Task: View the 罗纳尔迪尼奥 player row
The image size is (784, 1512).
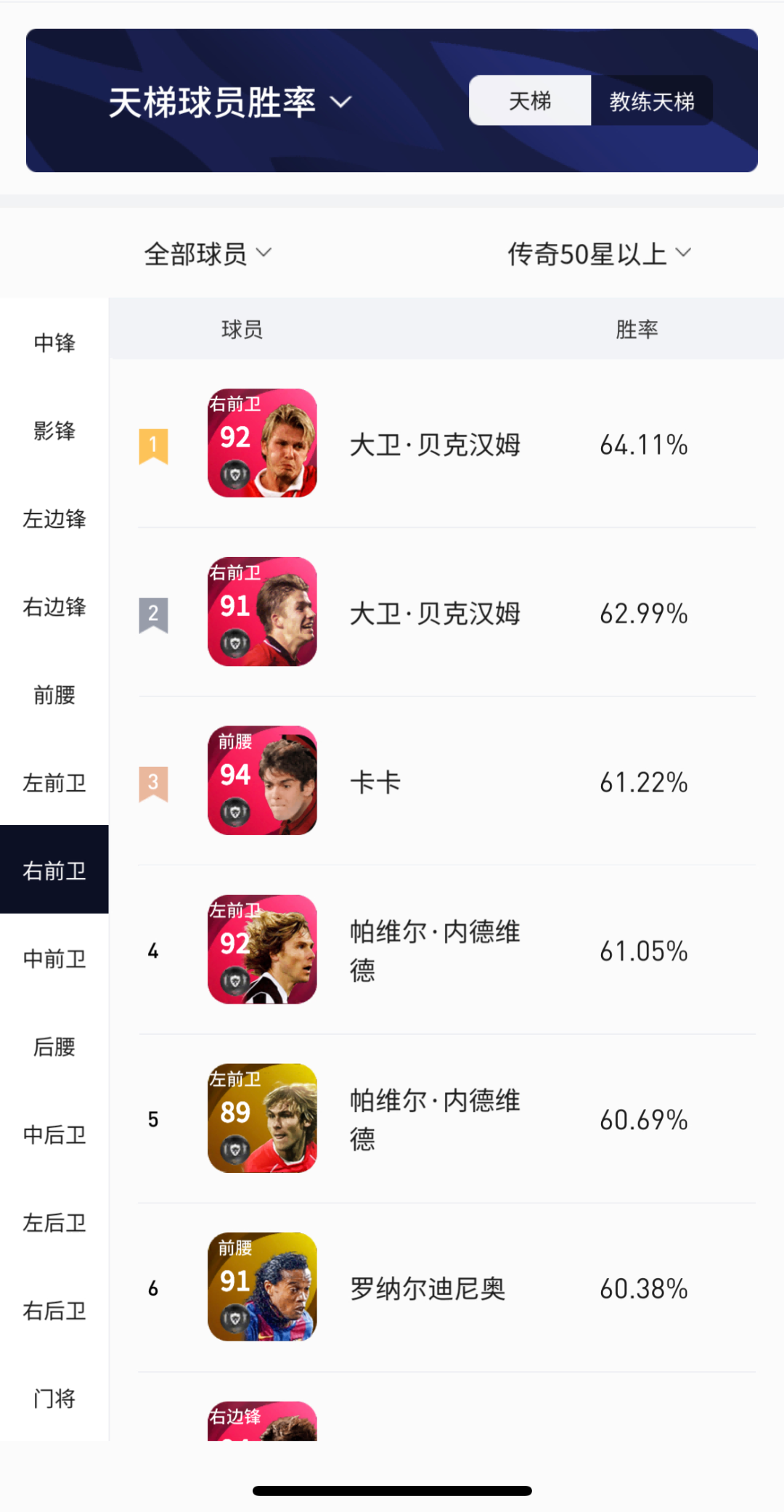Action: tap(428, 1288)
